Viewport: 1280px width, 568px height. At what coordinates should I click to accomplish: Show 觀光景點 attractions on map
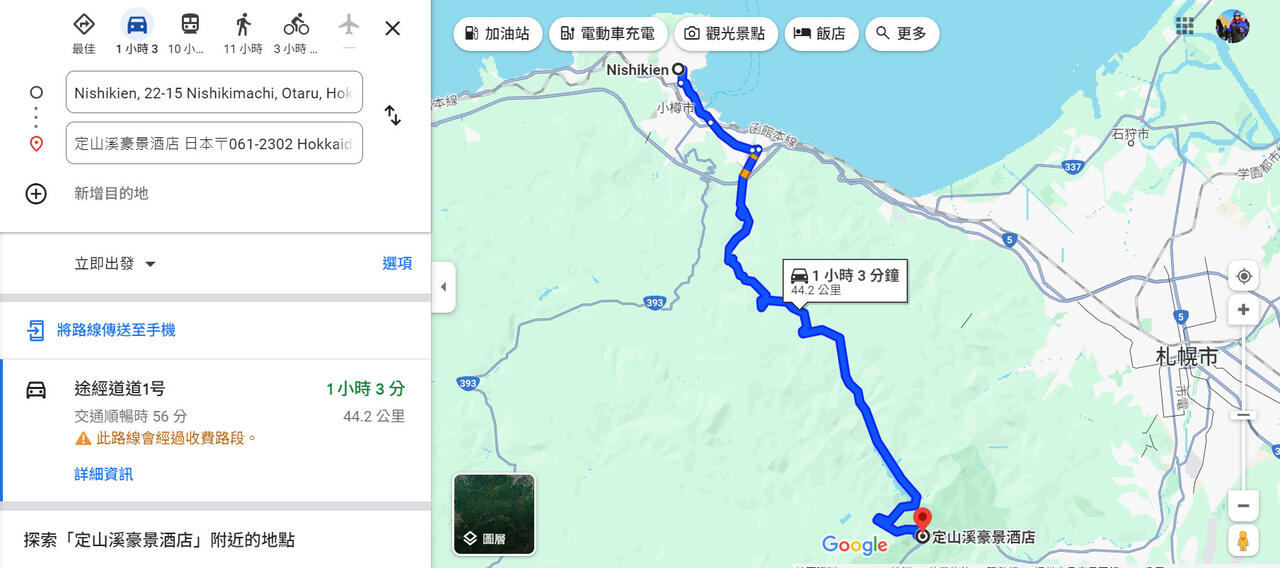tap(725, 34)
